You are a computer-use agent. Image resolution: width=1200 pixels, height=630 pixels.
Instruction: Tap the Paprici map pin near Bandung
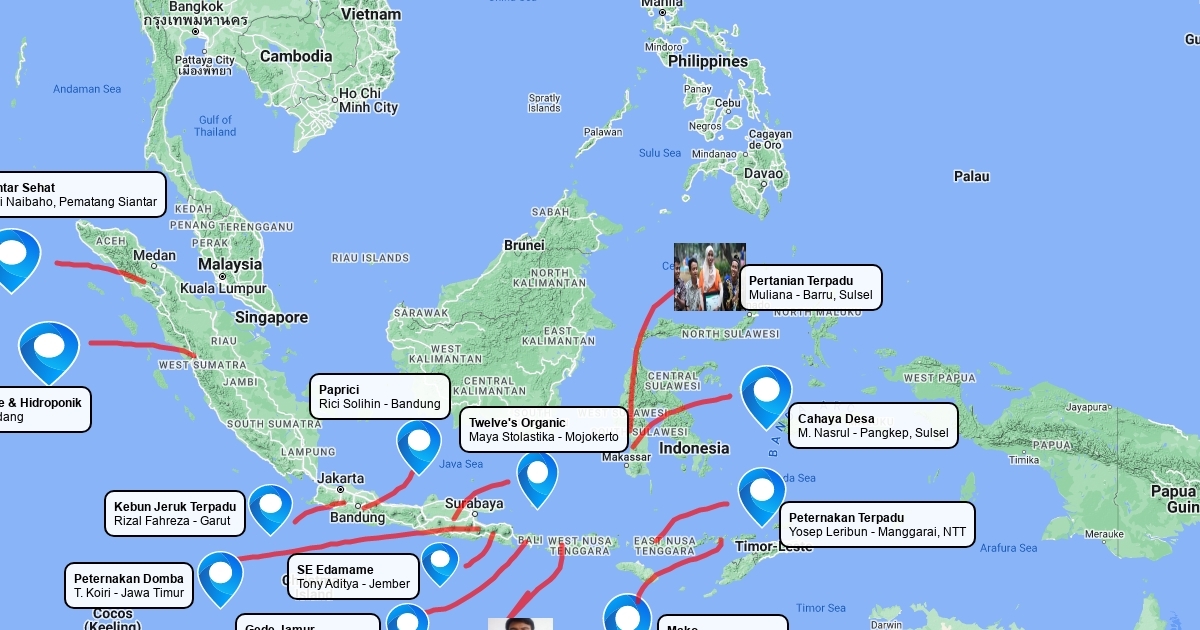419,446
